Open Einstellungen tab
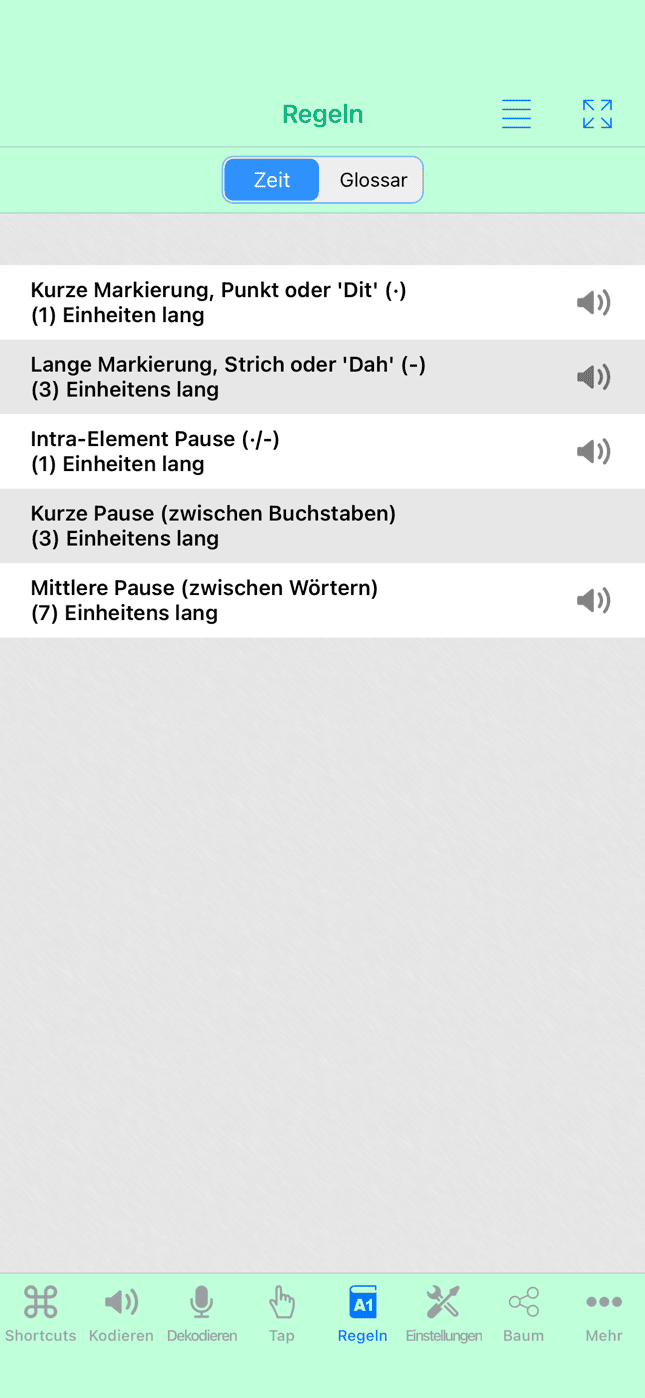This screenshot has width=645, height=1398. (x=443, y=1314)
